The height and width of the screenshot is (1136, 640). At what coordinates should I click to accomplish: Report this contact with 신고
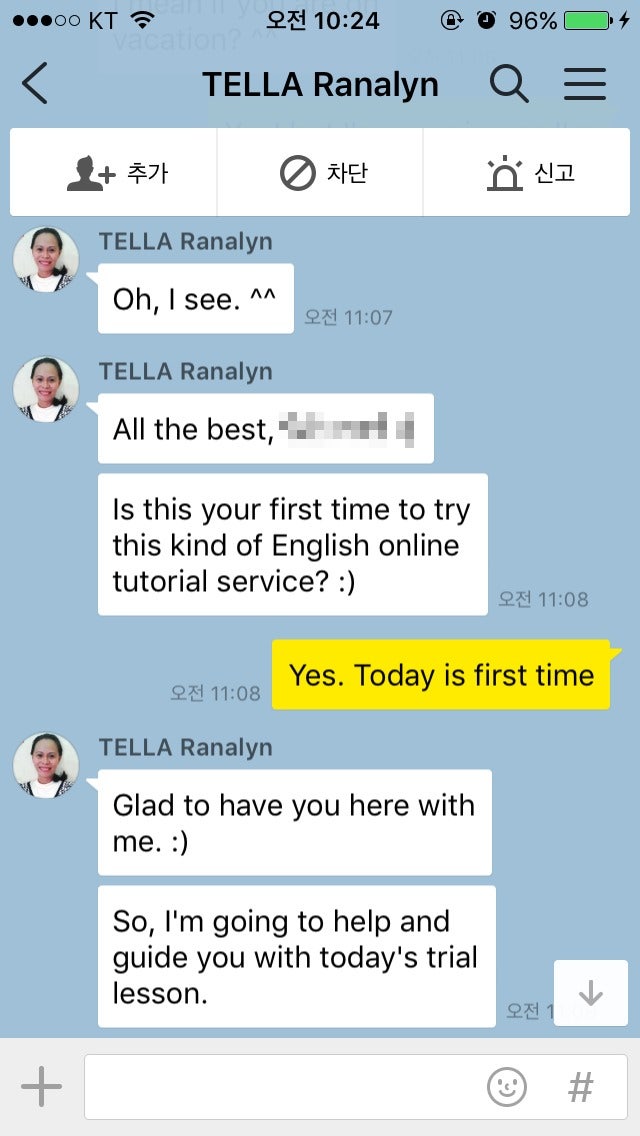[527, 172]
